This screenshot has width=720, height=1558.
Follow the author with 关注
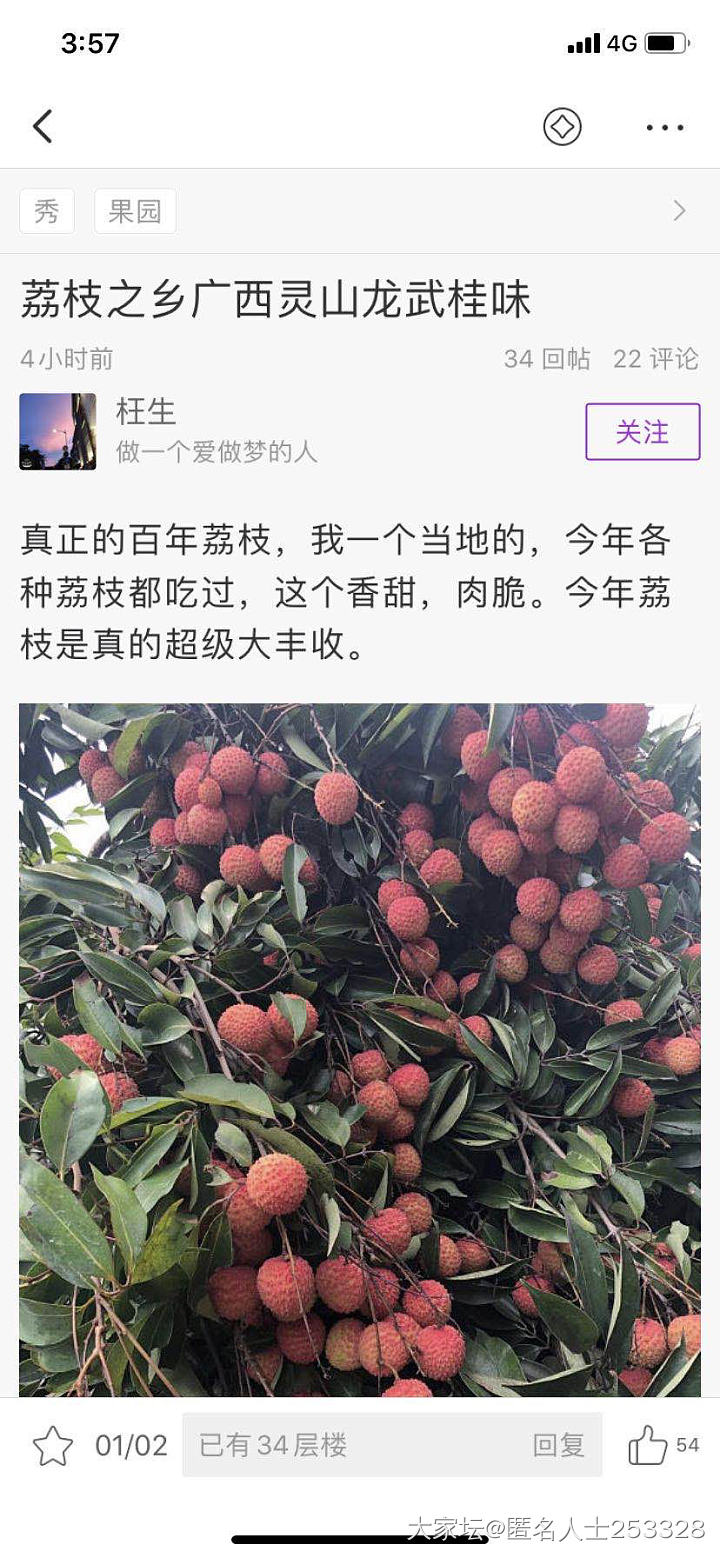point(642,432)
